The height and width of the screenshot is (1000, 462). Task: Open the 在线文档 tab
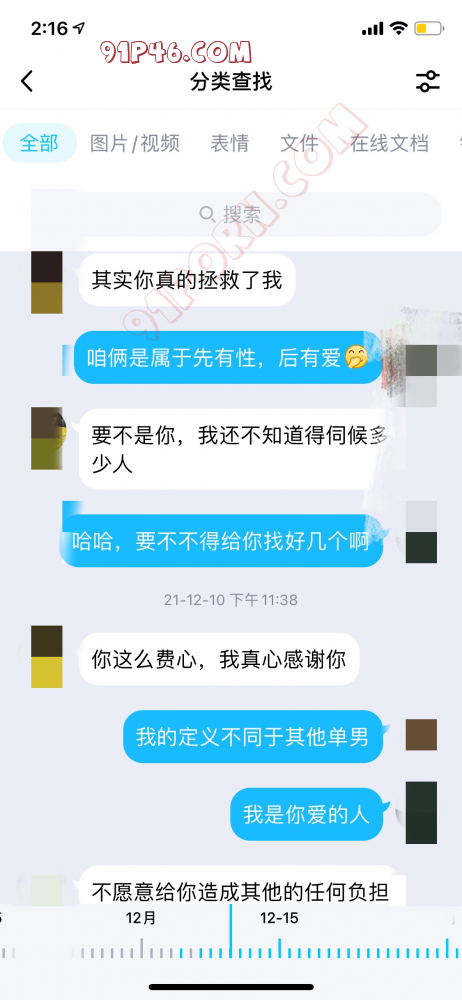point(389,143)
